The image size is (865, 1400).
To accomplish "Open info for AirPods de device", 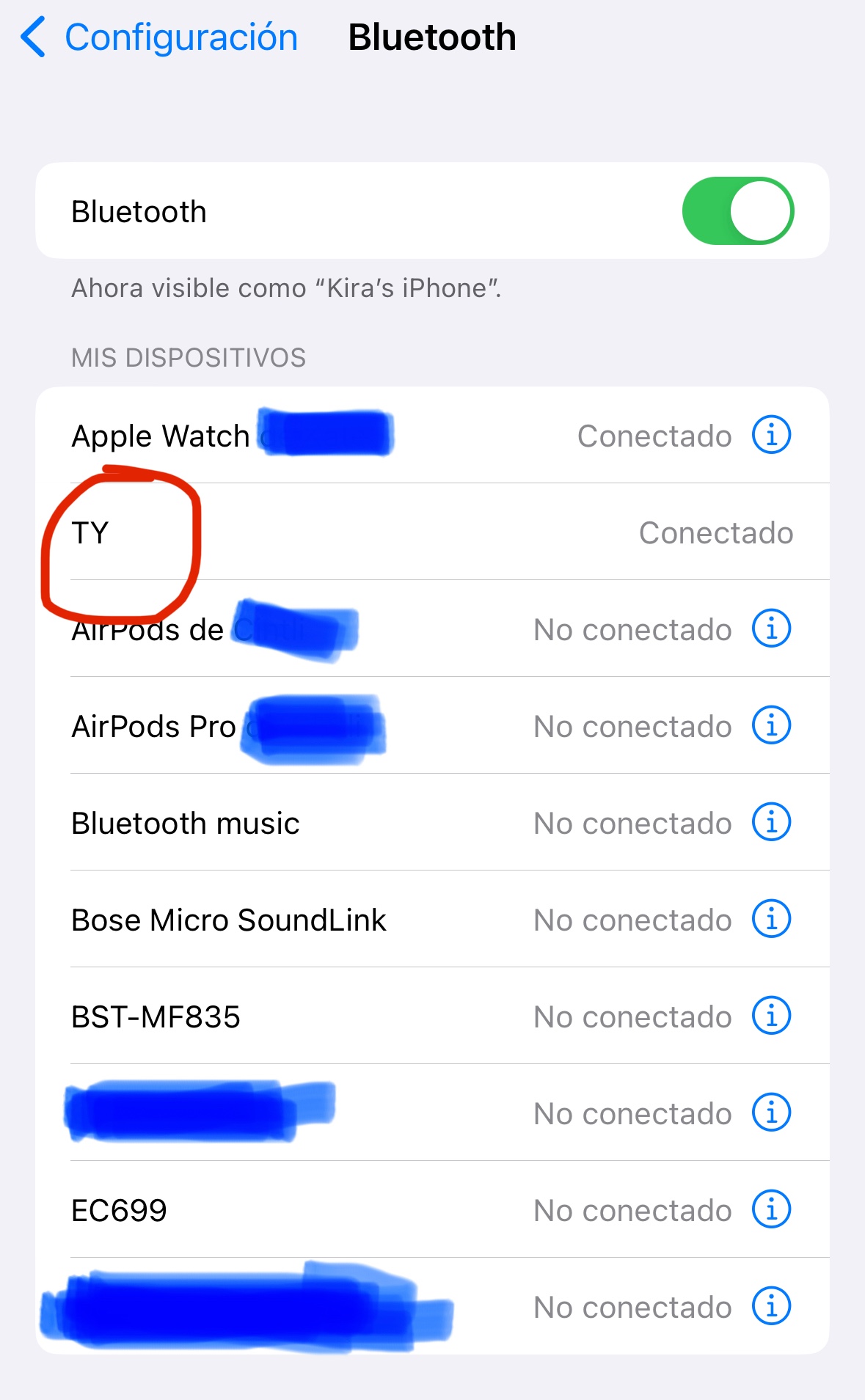I will click(771, 628).
